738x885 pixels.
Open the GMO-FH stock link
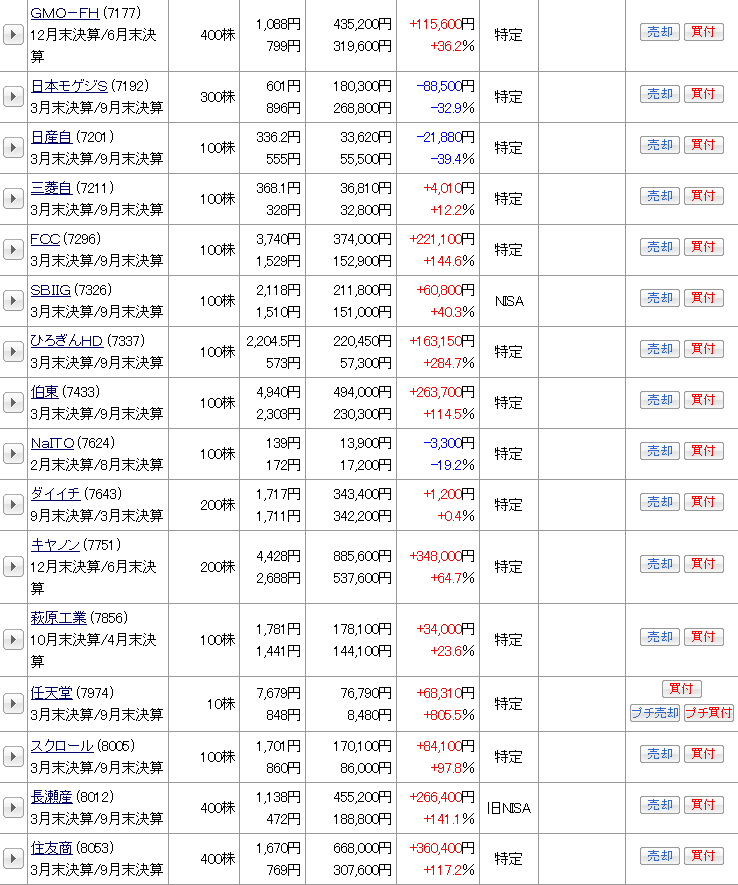coord(65,13)
